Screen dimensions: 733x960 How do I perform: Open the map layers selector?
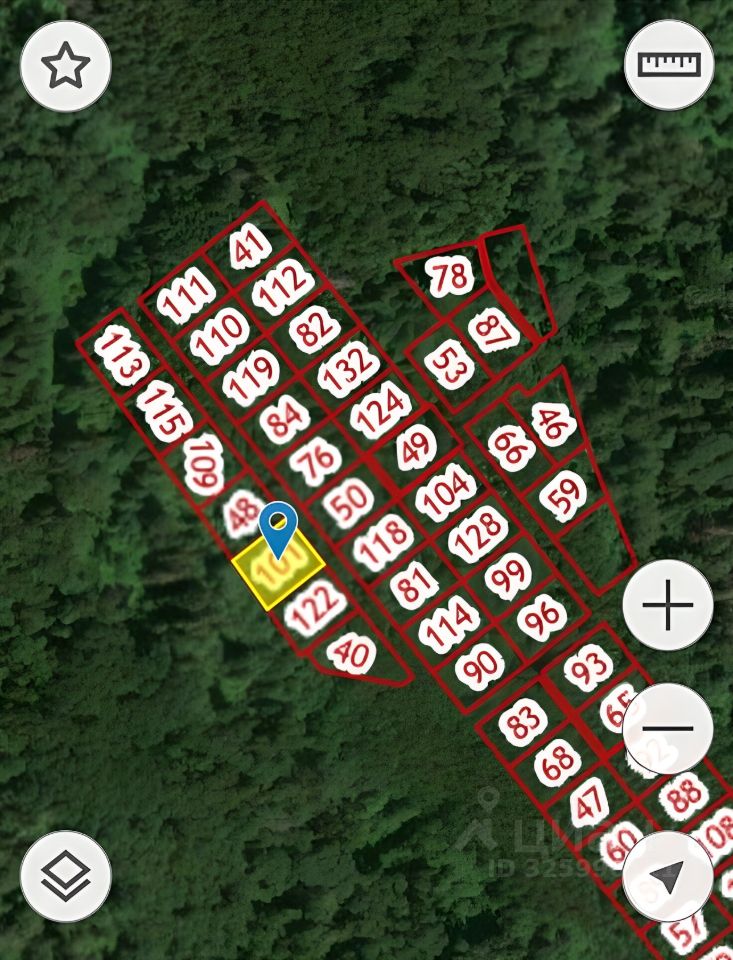(x=66, y=876)
